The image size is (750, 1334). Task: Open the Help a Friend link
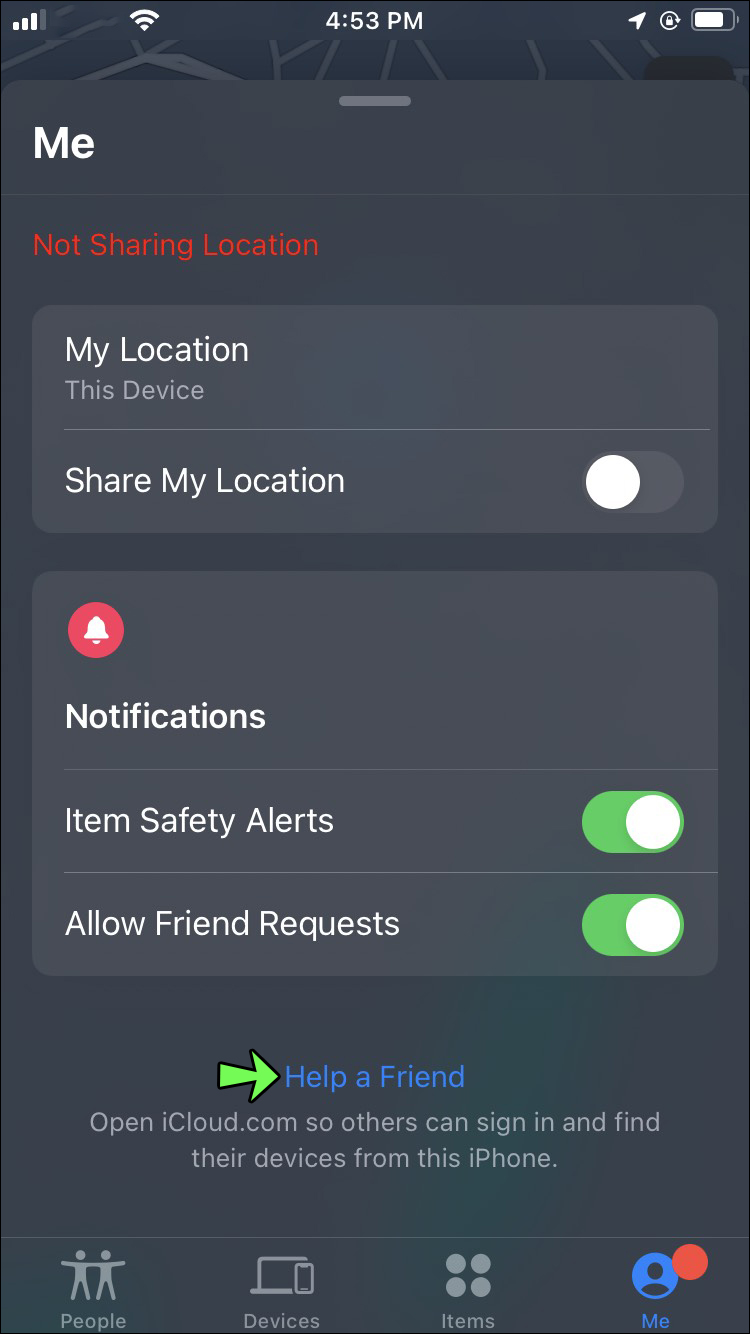pyautogui.click(x=374, y=1077)
